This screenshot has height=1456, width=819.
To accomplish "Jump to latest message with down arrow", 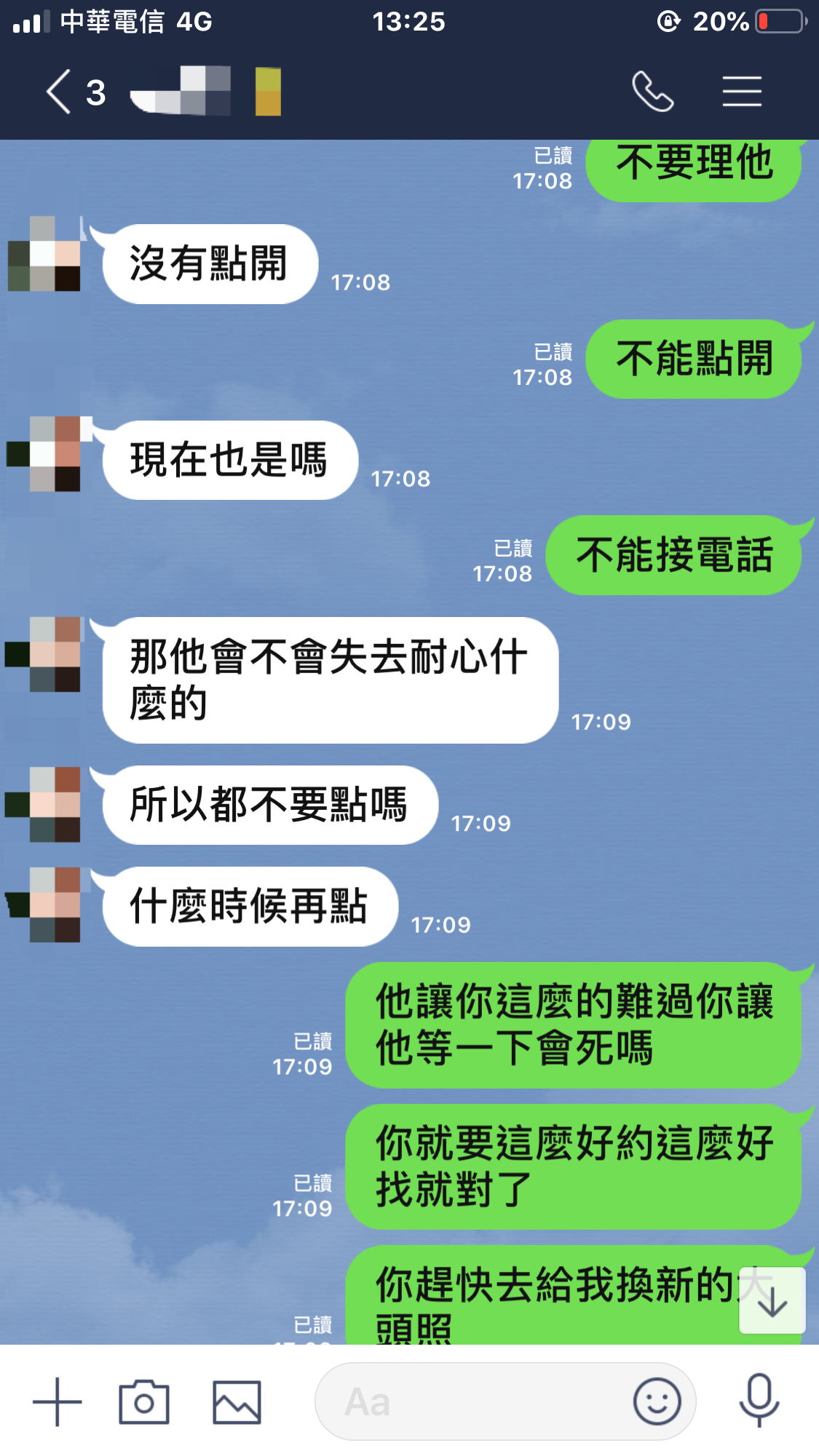I will click(772, 1301).
